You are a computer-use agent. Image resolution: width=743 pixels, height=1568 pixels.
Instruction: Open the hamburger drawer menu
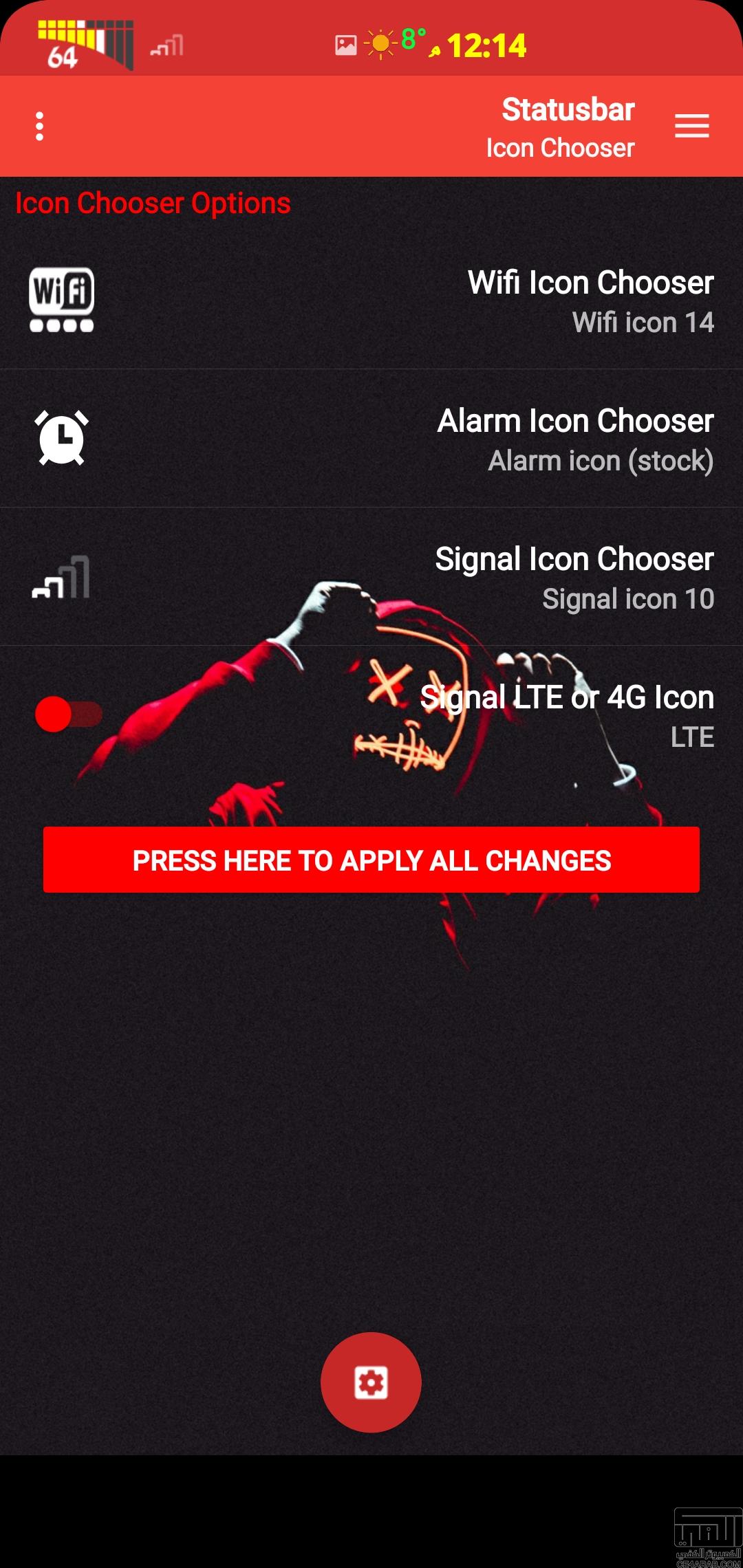691,127
